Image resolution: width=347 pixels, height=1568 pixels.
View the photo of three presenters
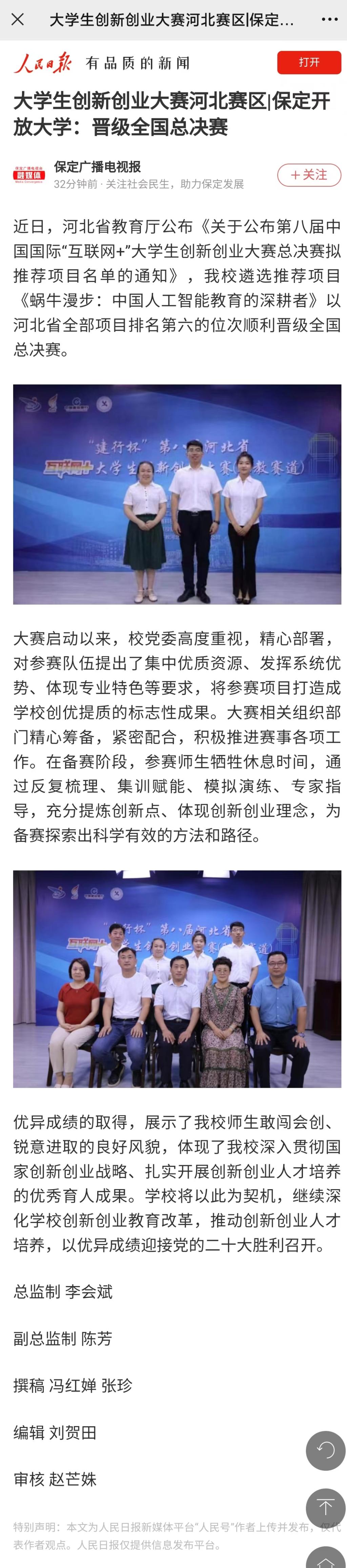(177, 494)
